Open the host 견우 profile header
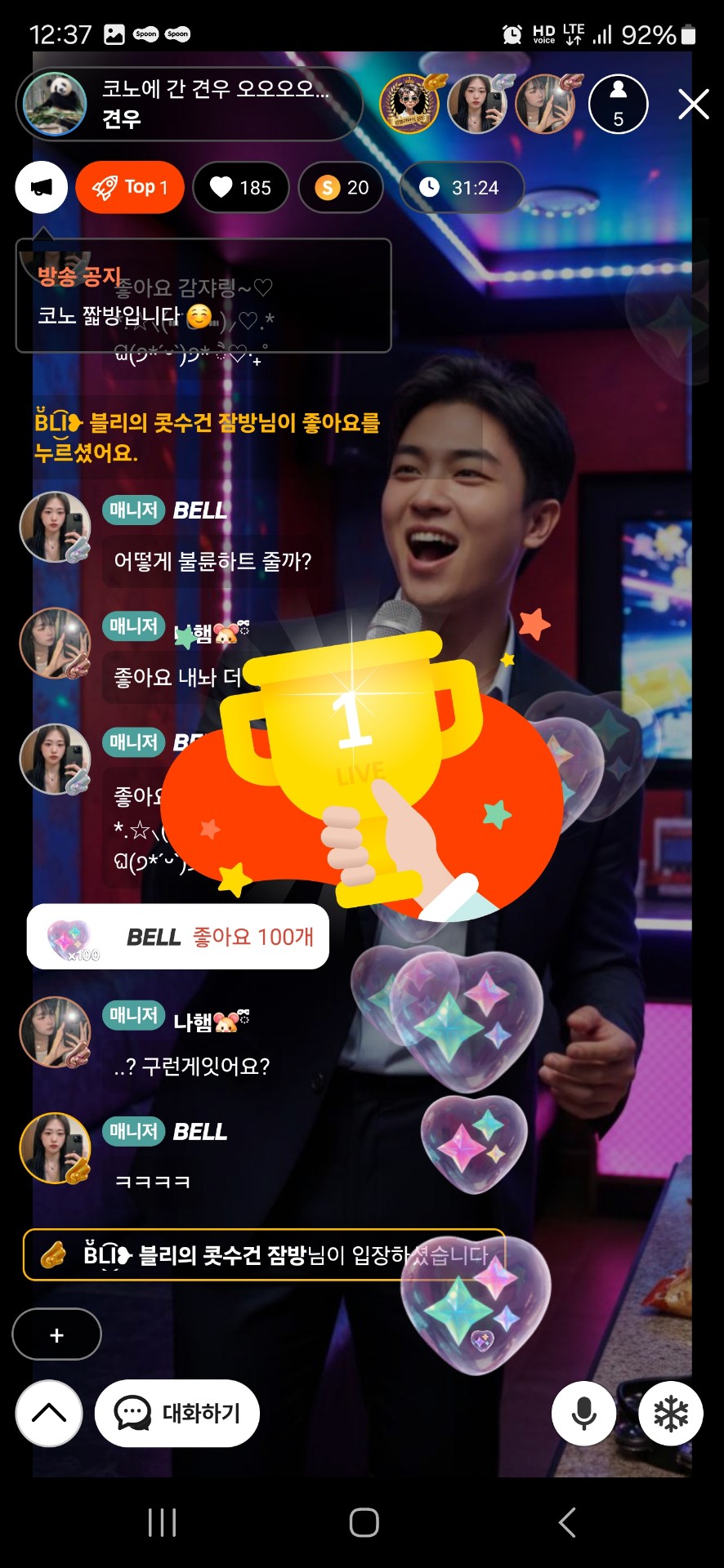This screenshot has width=724, height=1568. coord(189,104)
